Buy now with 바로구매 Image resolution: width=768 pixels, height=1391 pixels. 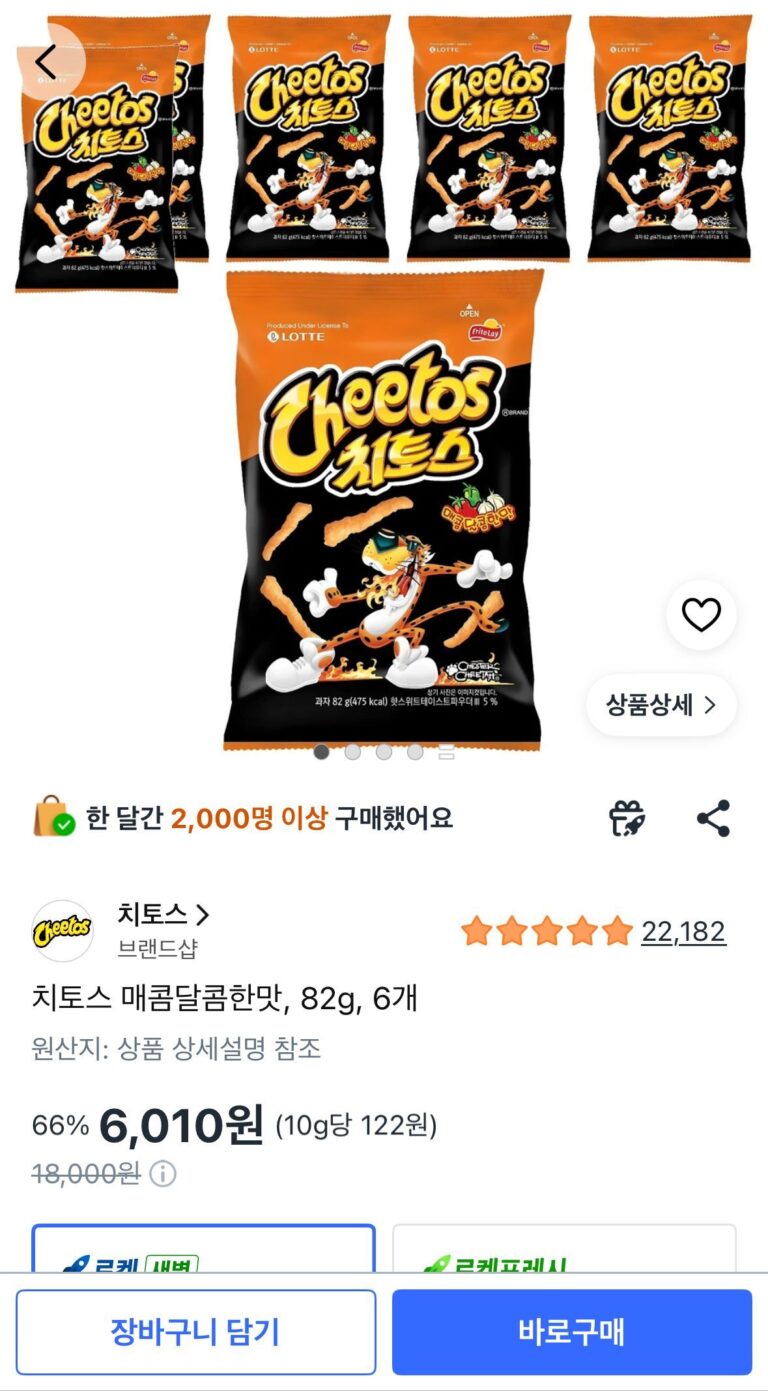pos(571,1332)
